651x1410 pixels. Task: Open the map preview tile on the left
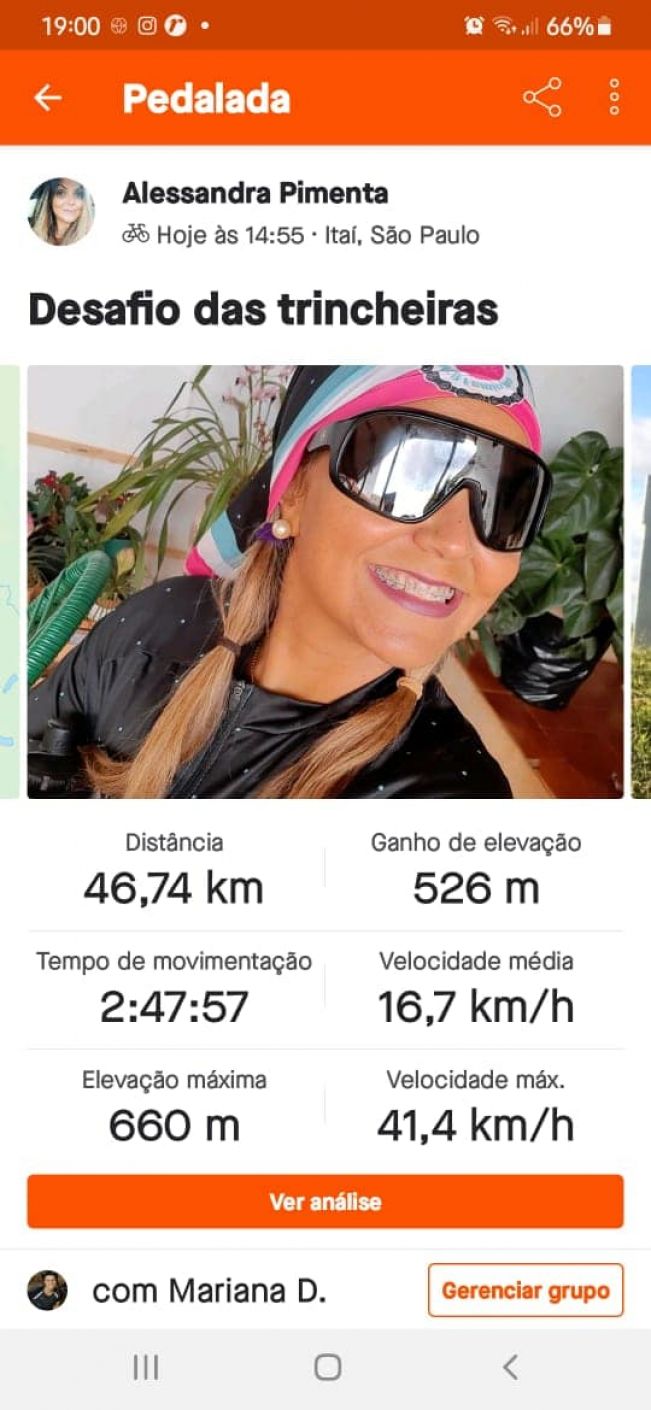coord(9,581)
